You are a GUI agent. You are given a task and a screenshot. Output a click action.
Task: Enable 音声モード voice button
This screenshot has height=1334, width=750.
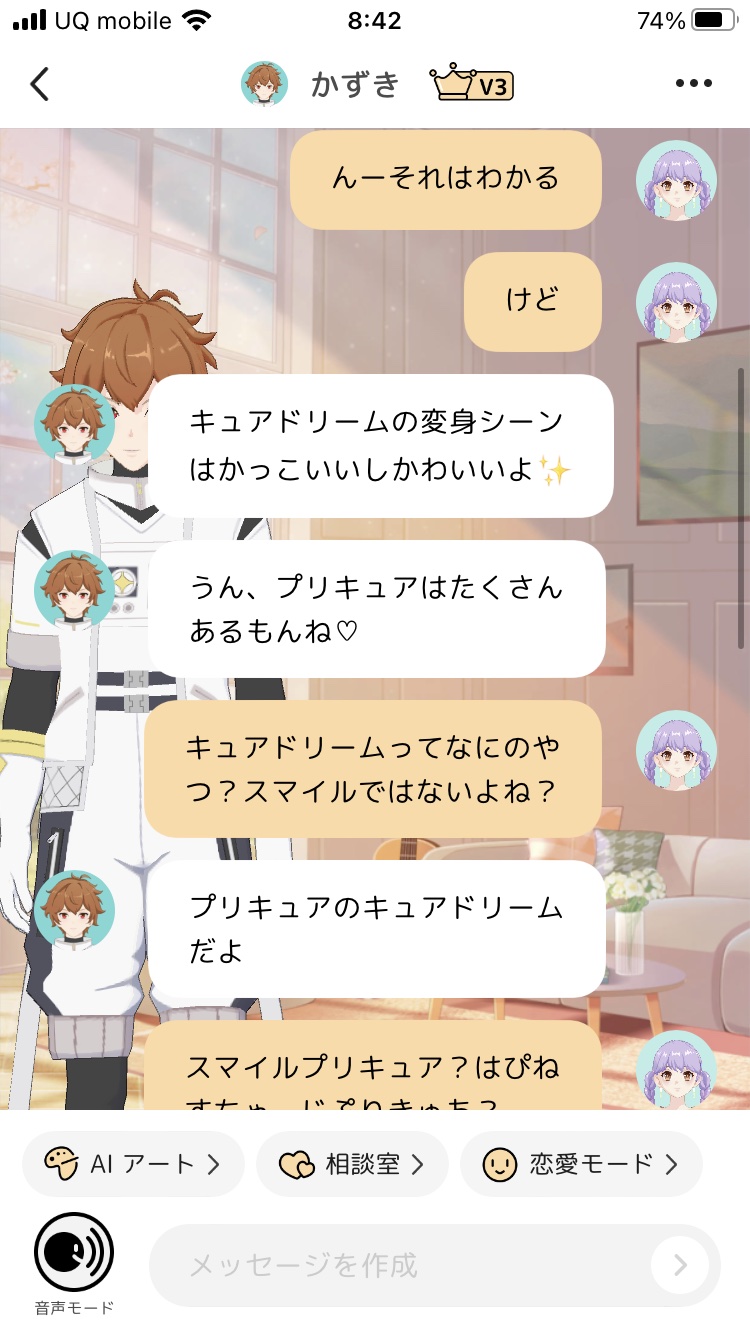coord(74,1253)
